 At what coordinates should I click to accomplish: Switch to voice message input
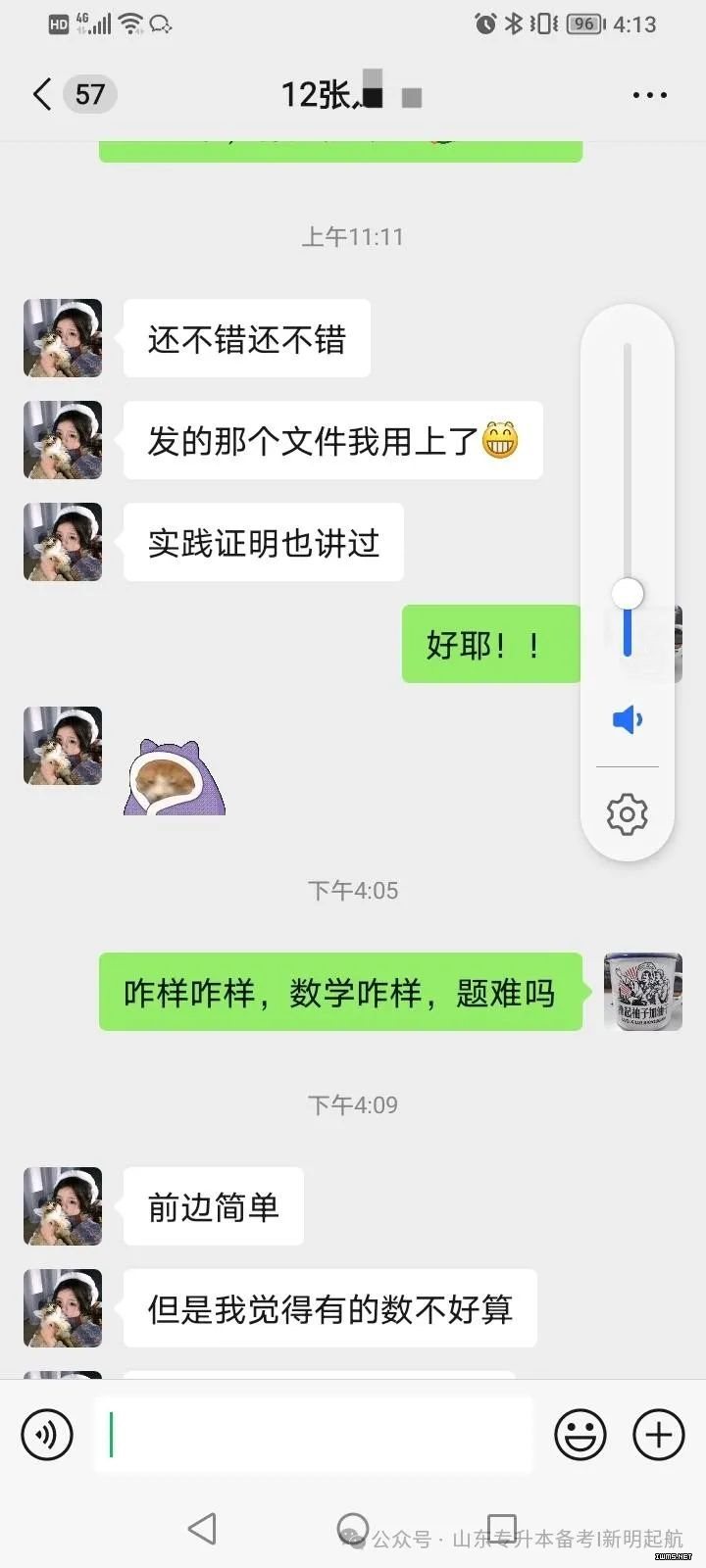[47, 1435]
